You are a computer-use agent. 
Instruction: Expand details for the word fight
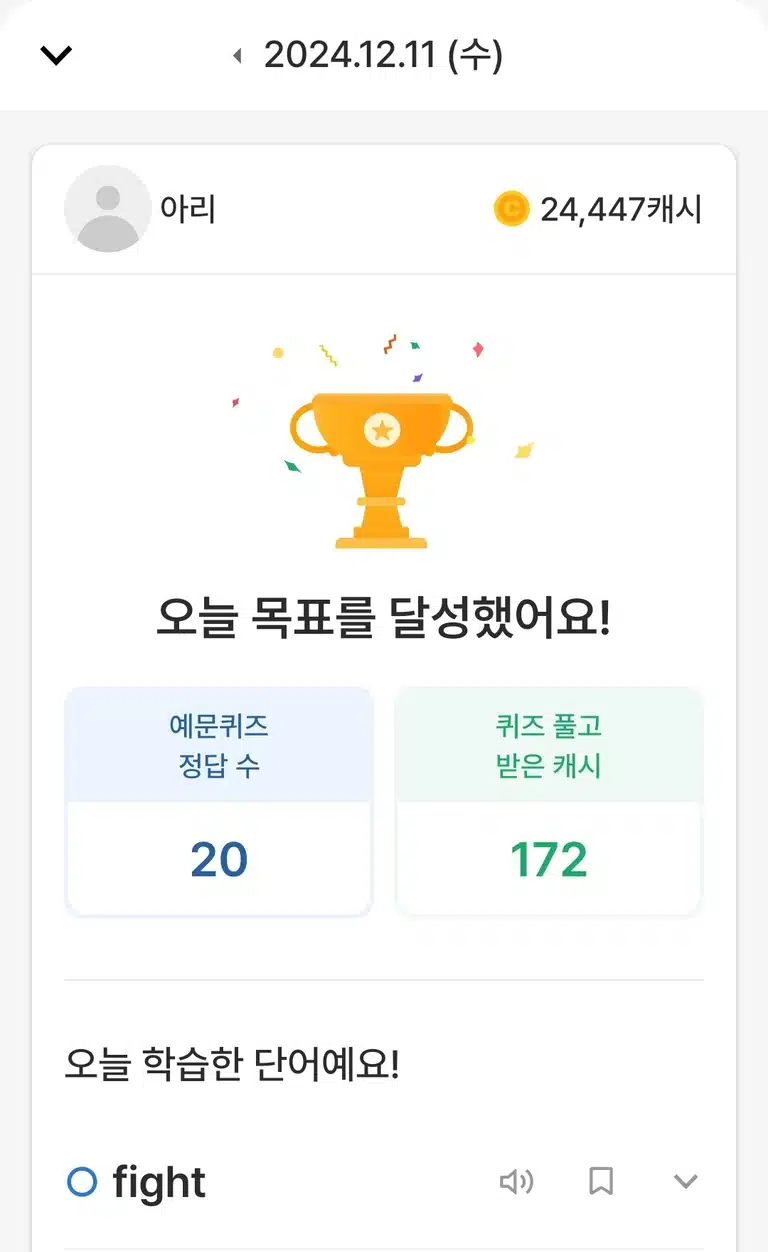click(685, 1182)
